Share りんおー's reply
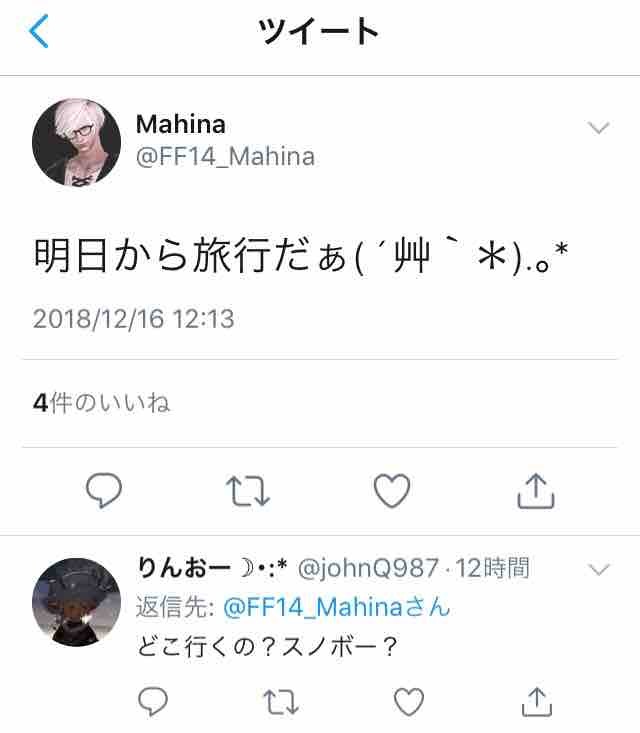The width and height of the screenshot is (640, 733). click(x=536, y=702)
